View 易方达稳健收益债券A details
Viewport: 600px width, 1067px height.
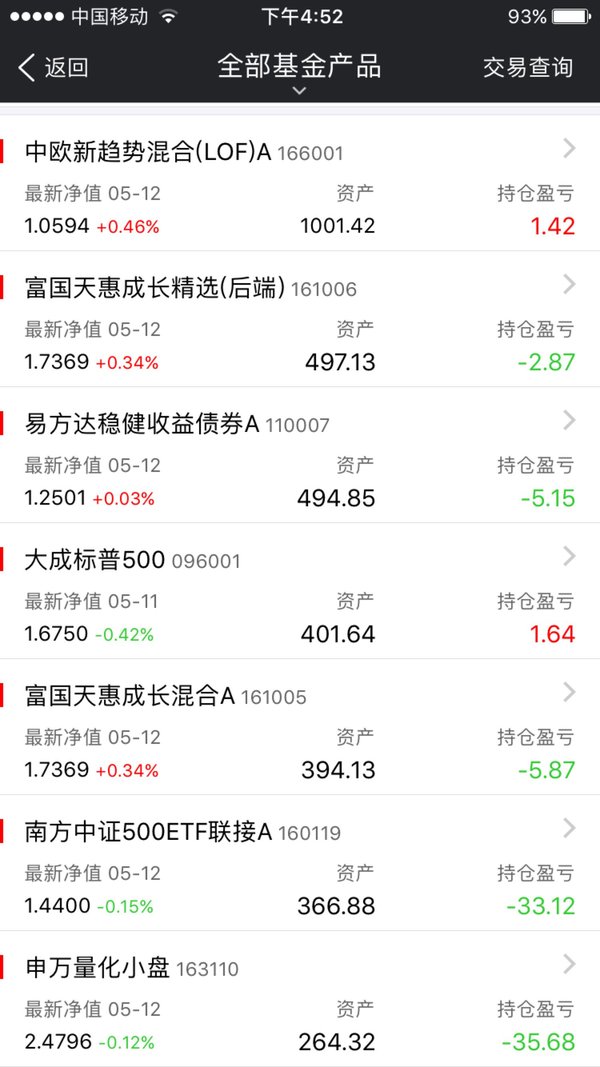pos(300,455)
